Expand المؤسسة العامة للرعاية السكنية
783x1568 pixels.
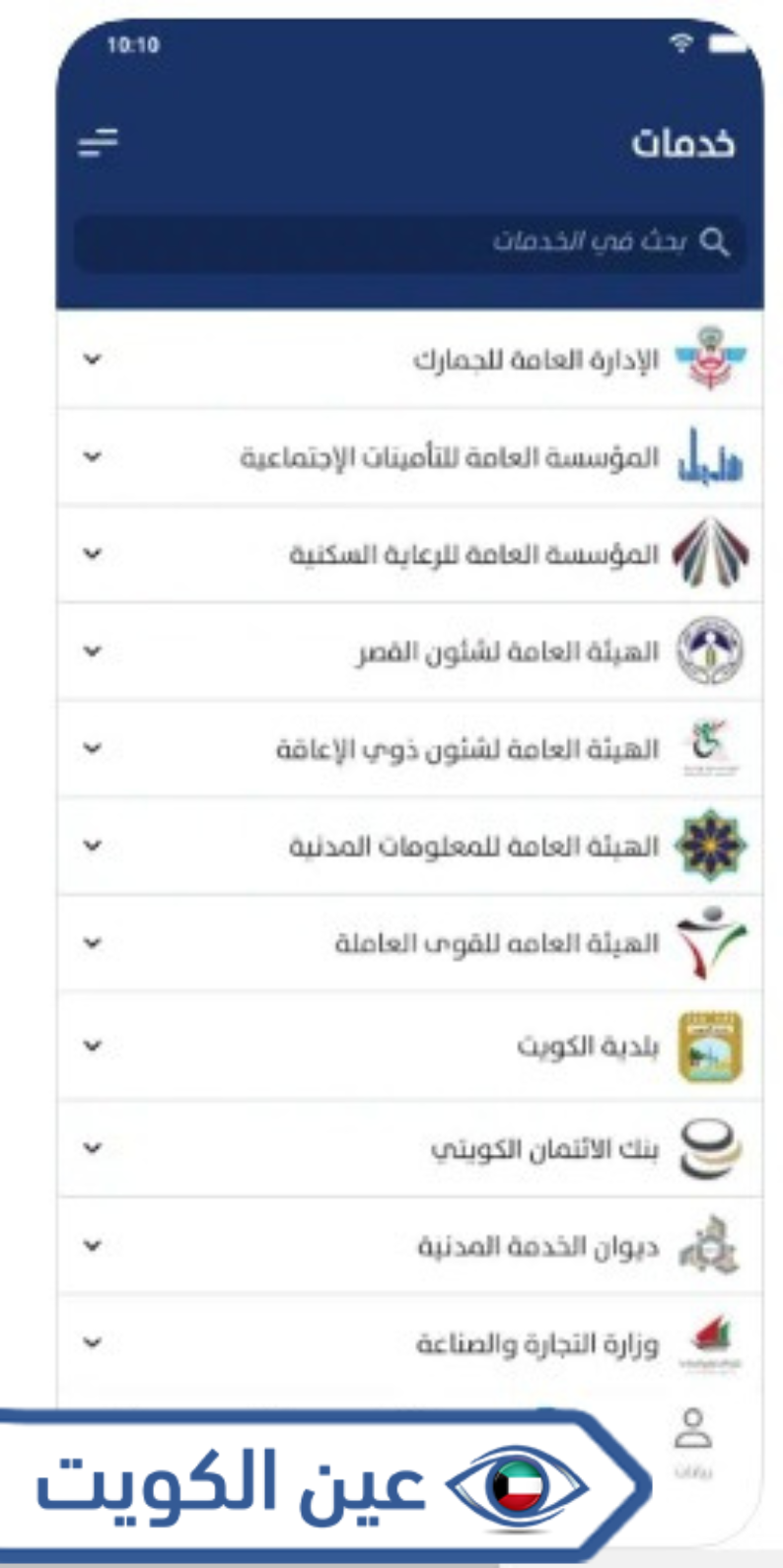pyautogui.click(x=92, y=554)
